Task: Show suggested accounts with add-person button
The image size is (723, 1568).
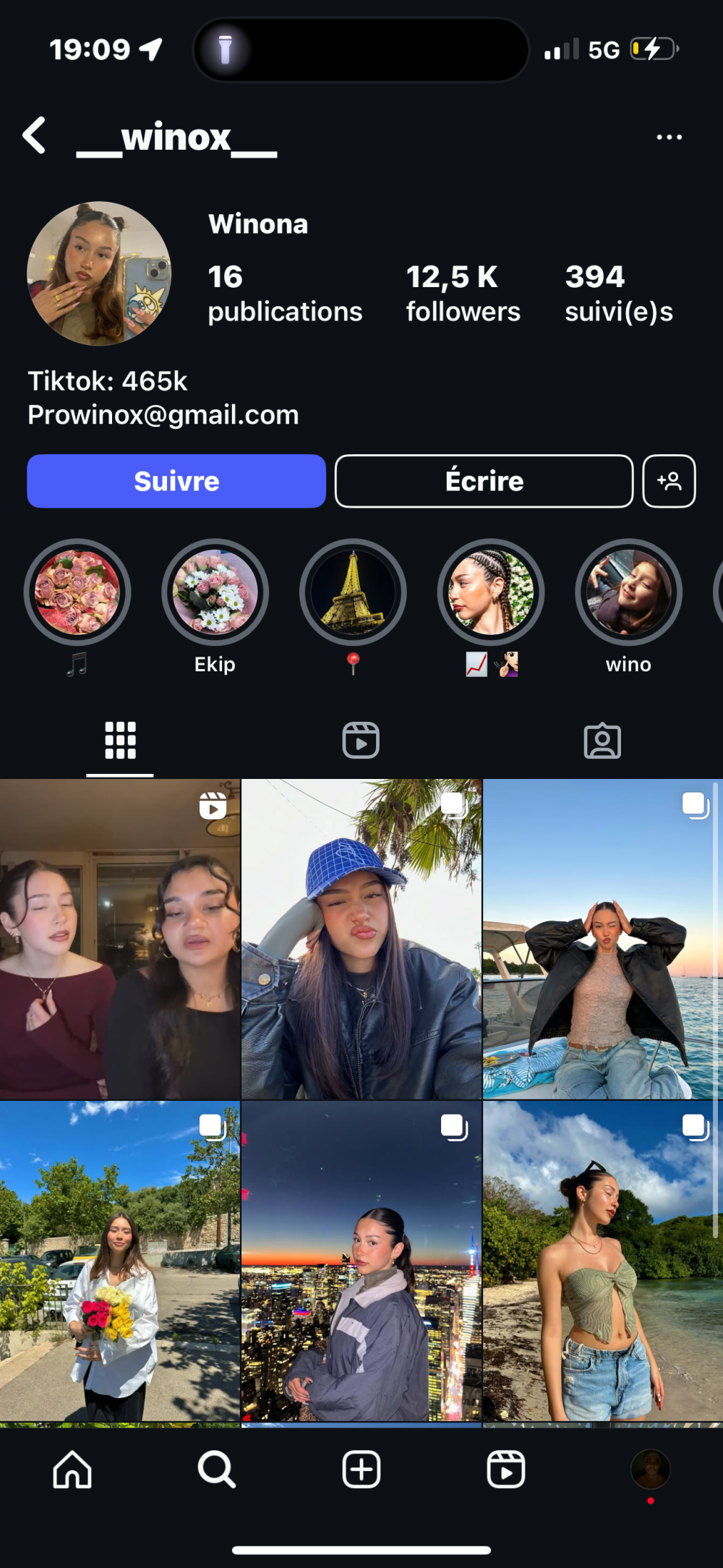Action: [x=669, y=482]
